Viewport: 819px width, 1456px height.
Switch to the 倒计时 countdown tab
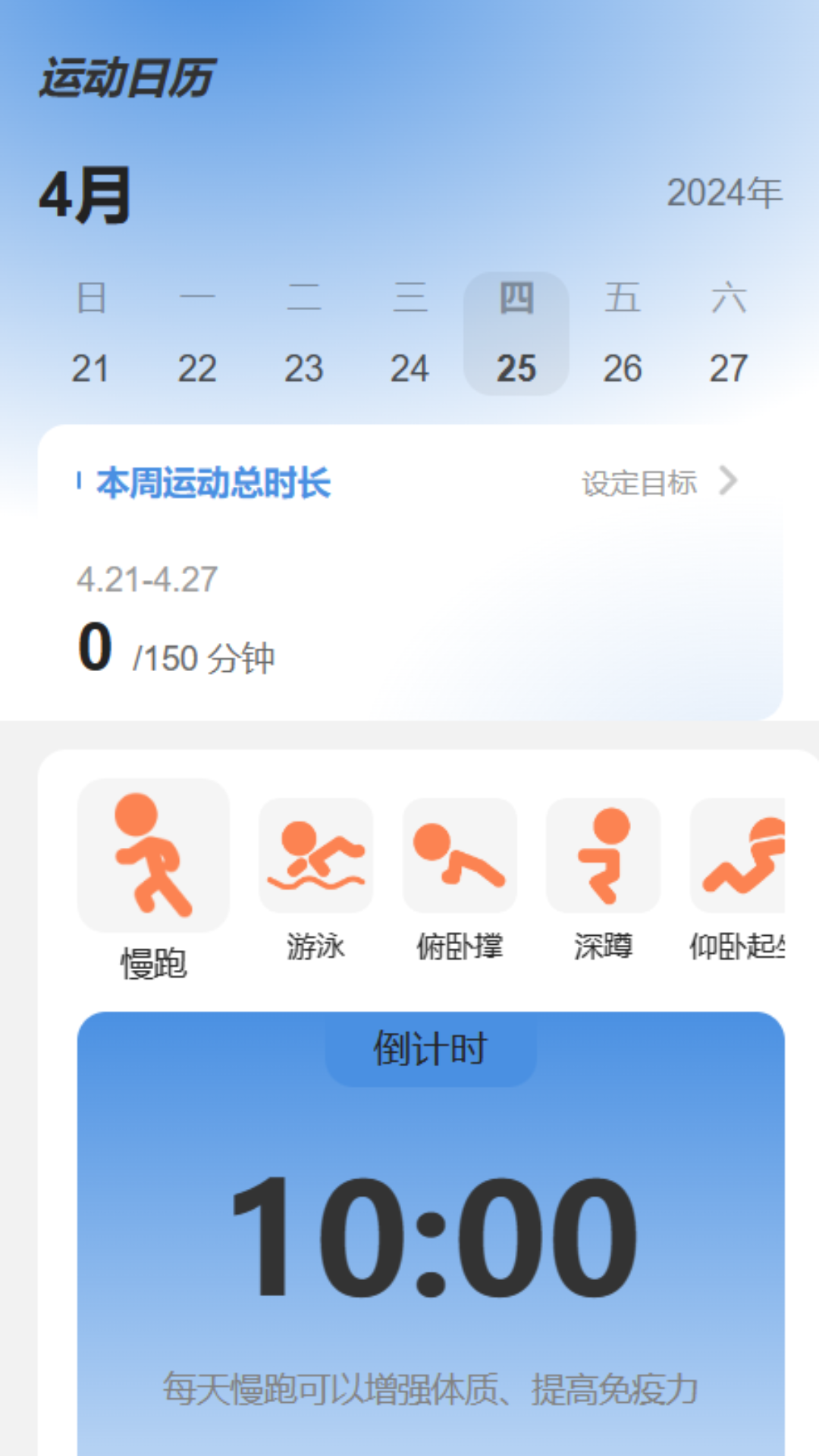point(428,1050)
